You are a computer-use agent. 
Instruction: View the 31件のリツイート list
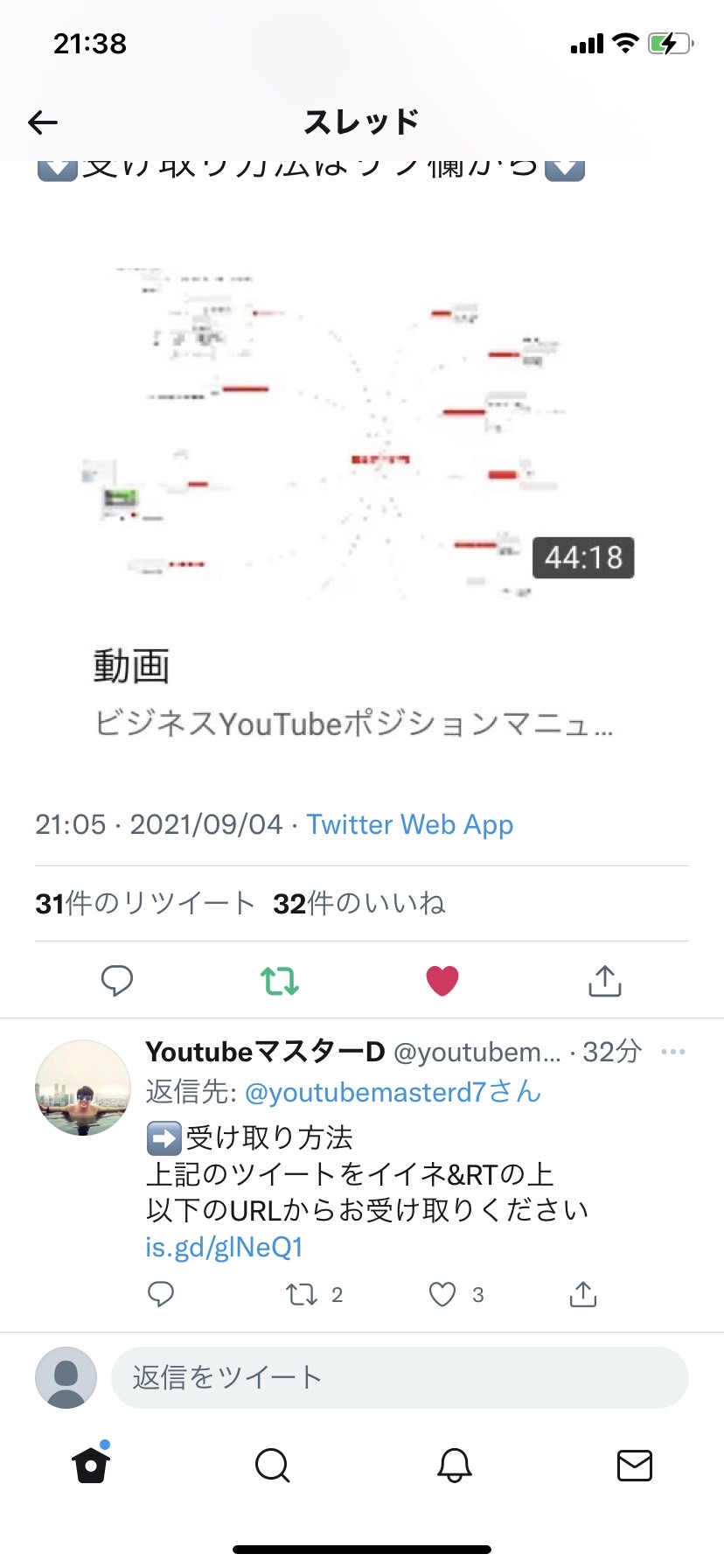(x=144, y=903)
